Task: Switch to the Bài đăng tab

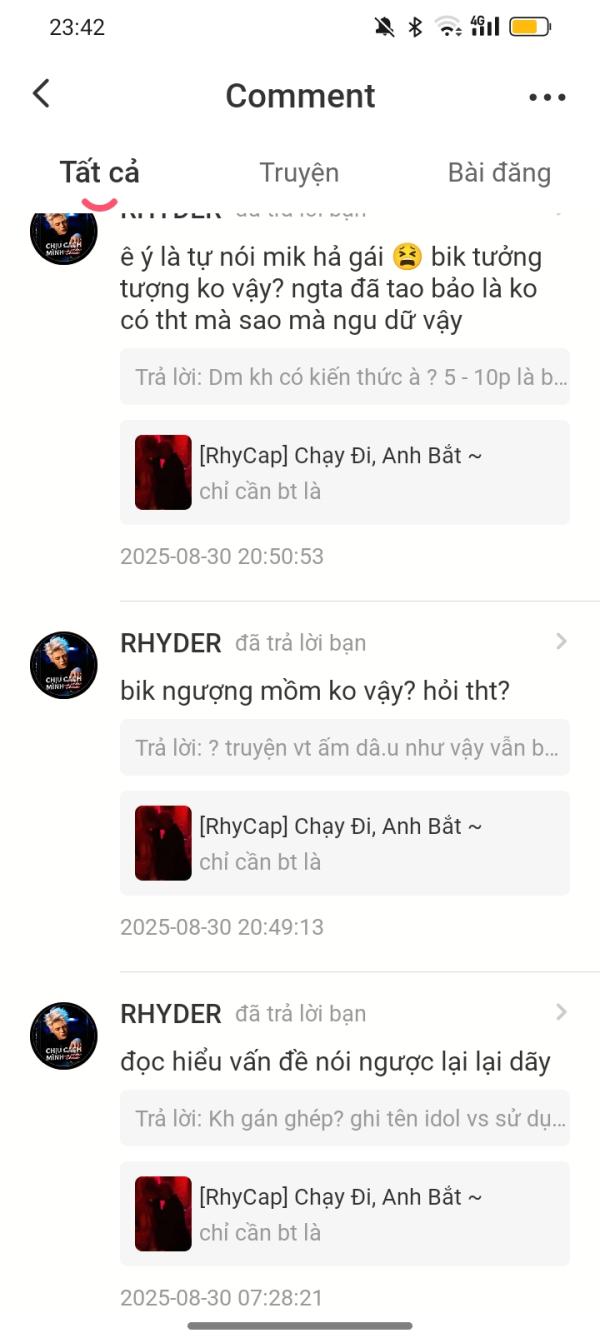Action: [499, 173]
